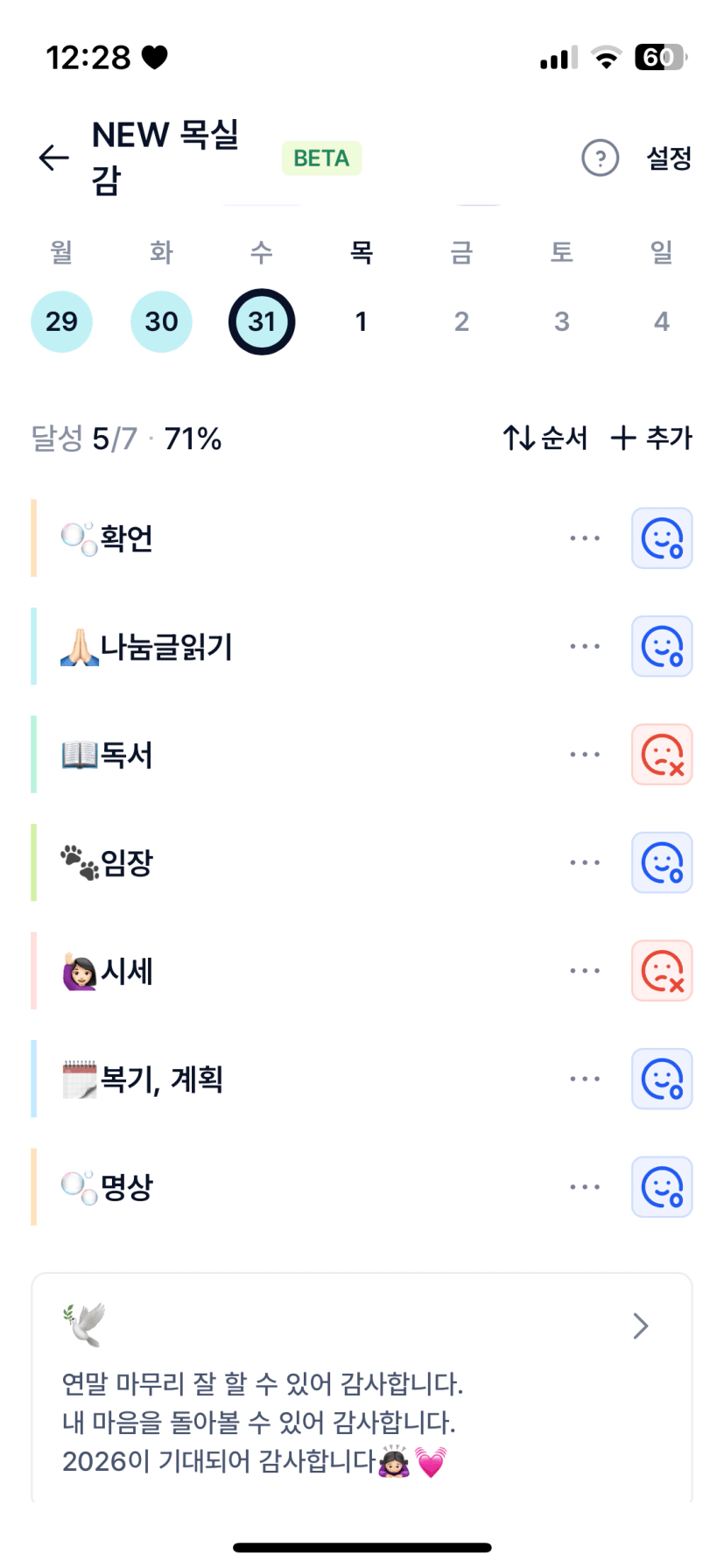Screen dimensions: 724x1568
Task: Open the more options for 복기, 계획
Action: point(584,1079)
